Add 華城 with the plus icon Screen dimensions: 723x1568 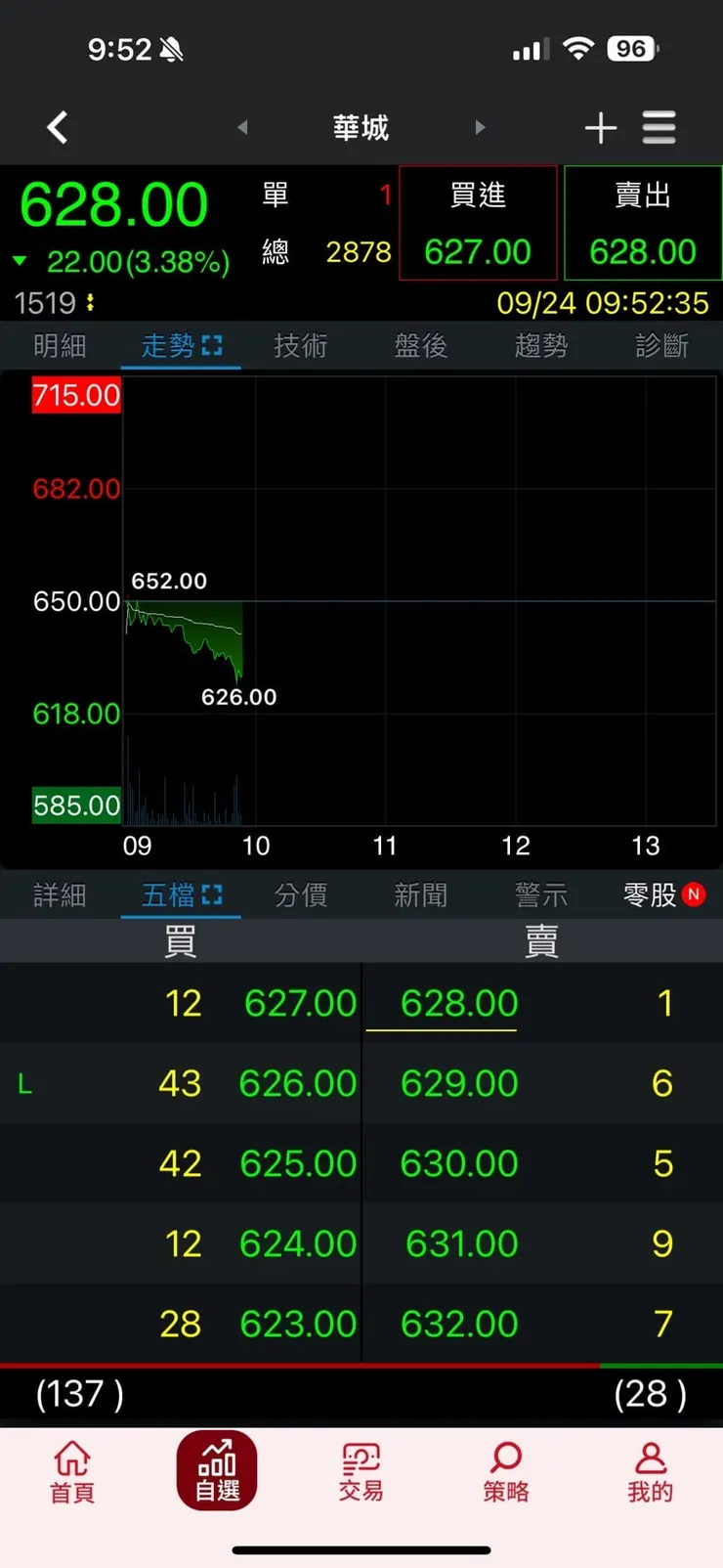click(x=600, y=127)
